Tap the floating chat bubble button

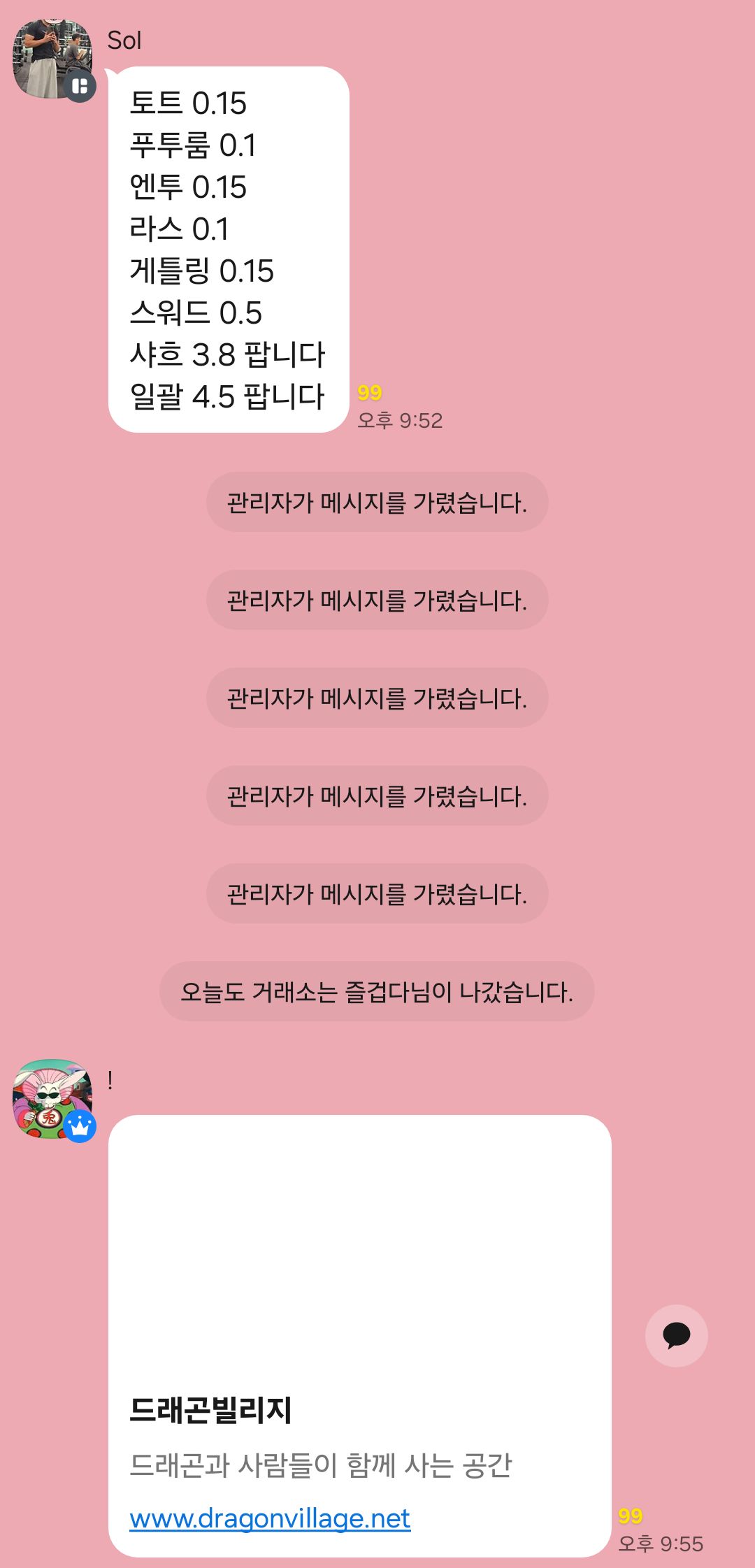click(x=676, y=1335)
